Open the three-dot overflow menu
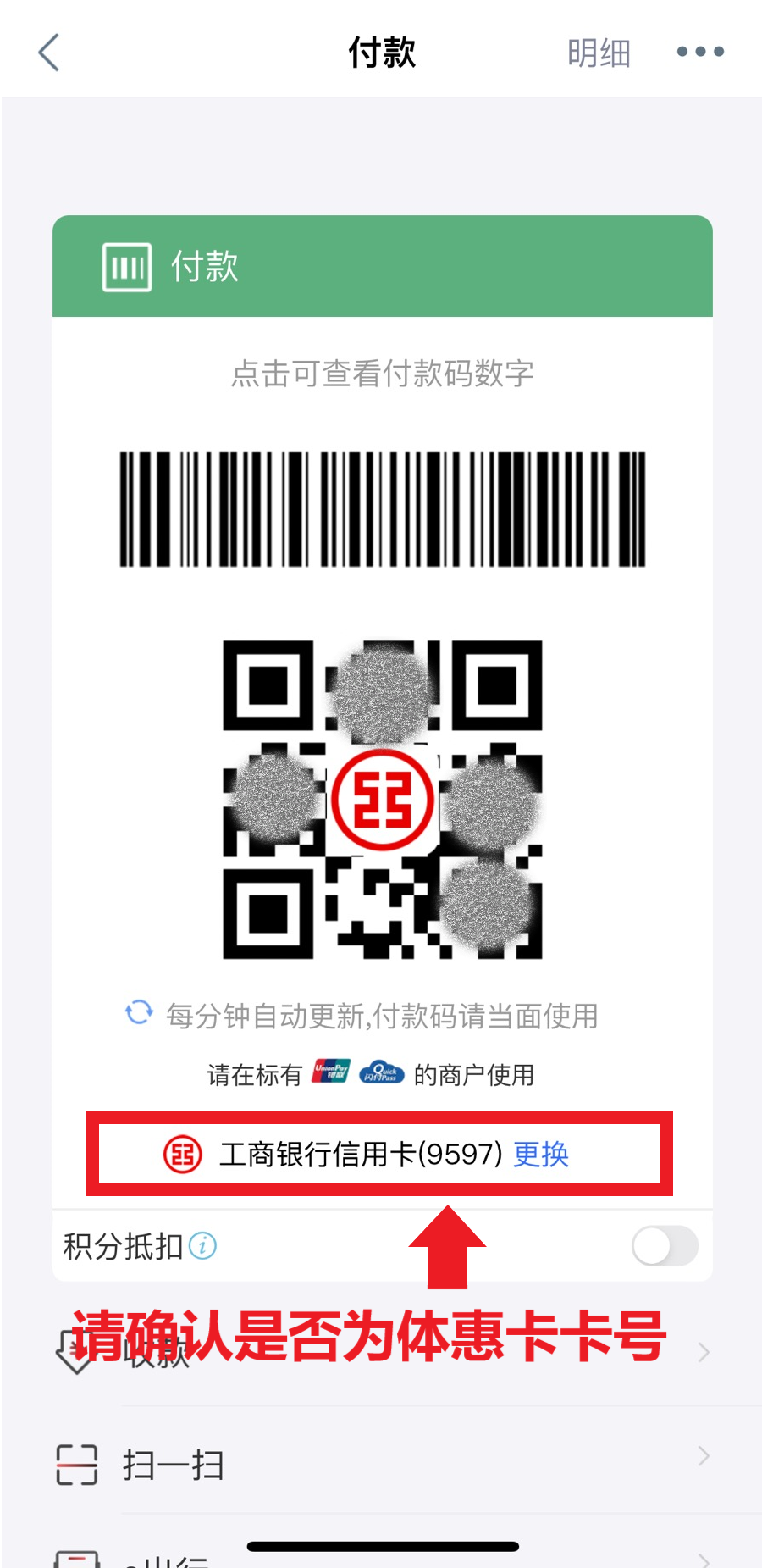Screen dimensions: 762x1568 [x=700, y=52]
